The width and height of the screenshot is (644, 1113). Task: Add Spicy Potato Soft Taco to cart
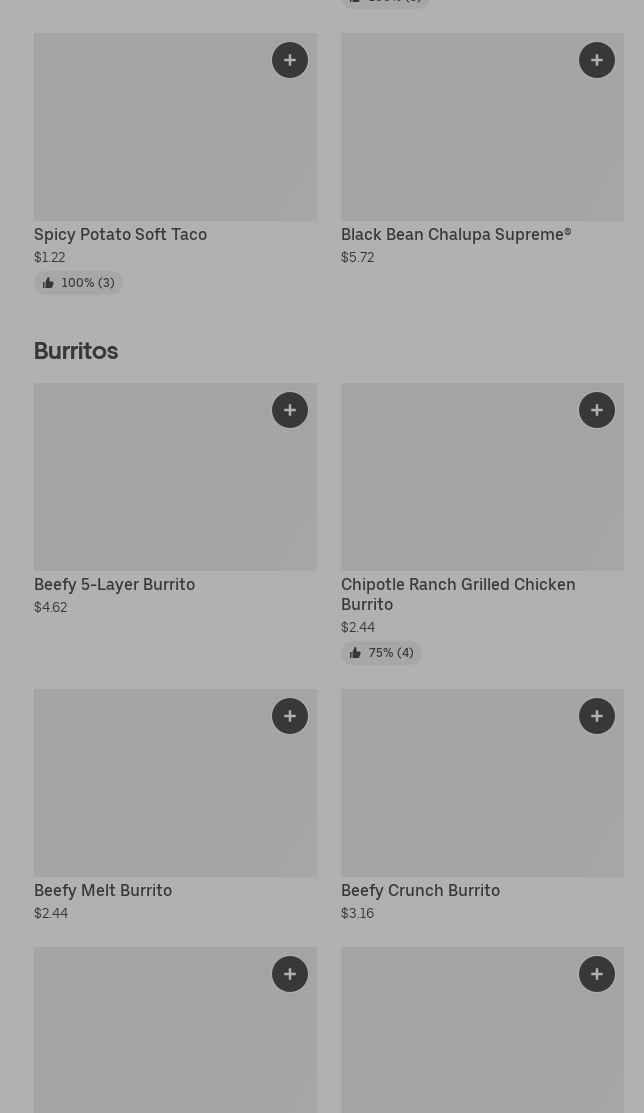290,60
